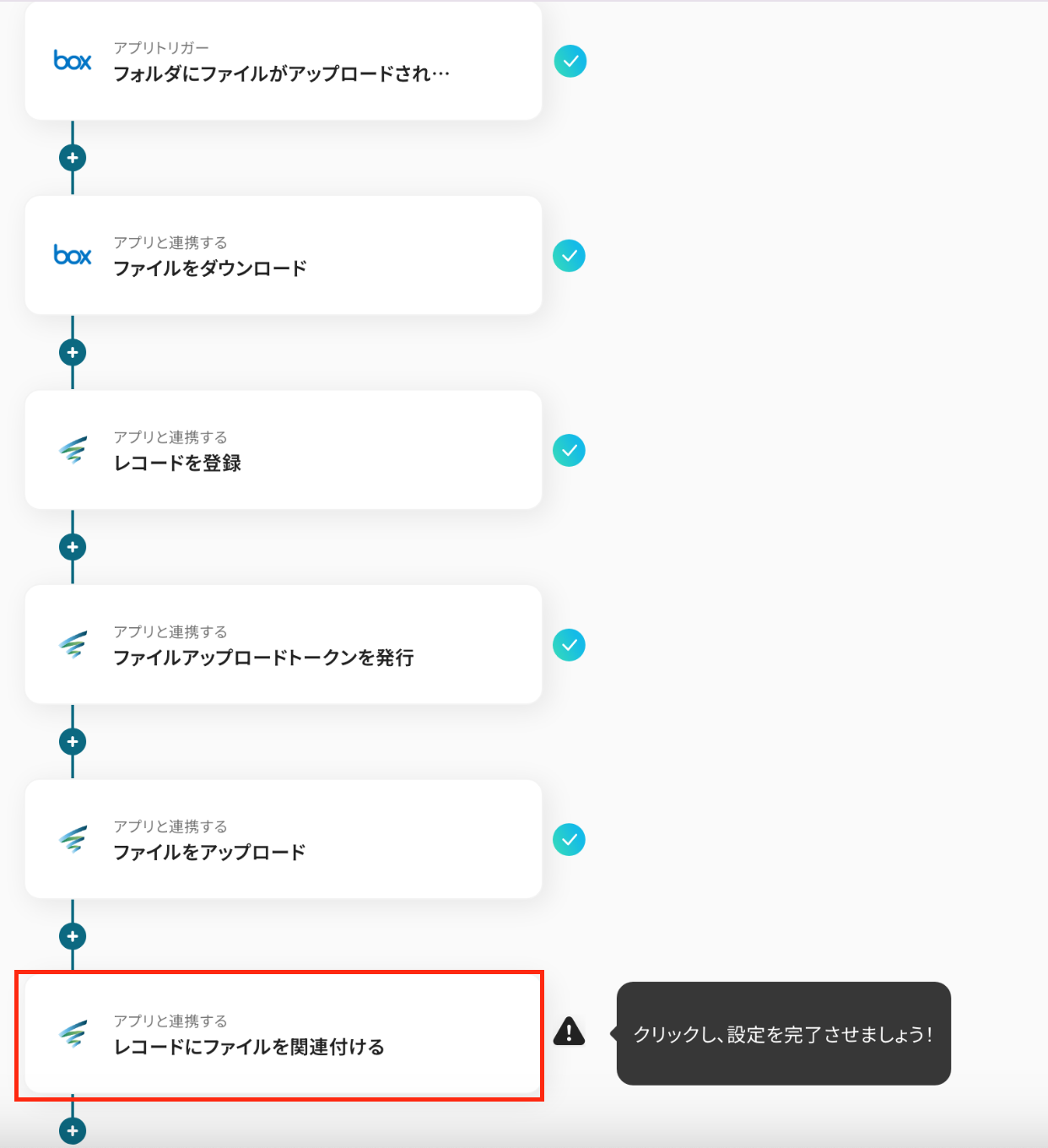This screenshot has width=1048, height=1148.
Task: Open the Box file upload trigger card
Action: (x=283, y=62)
